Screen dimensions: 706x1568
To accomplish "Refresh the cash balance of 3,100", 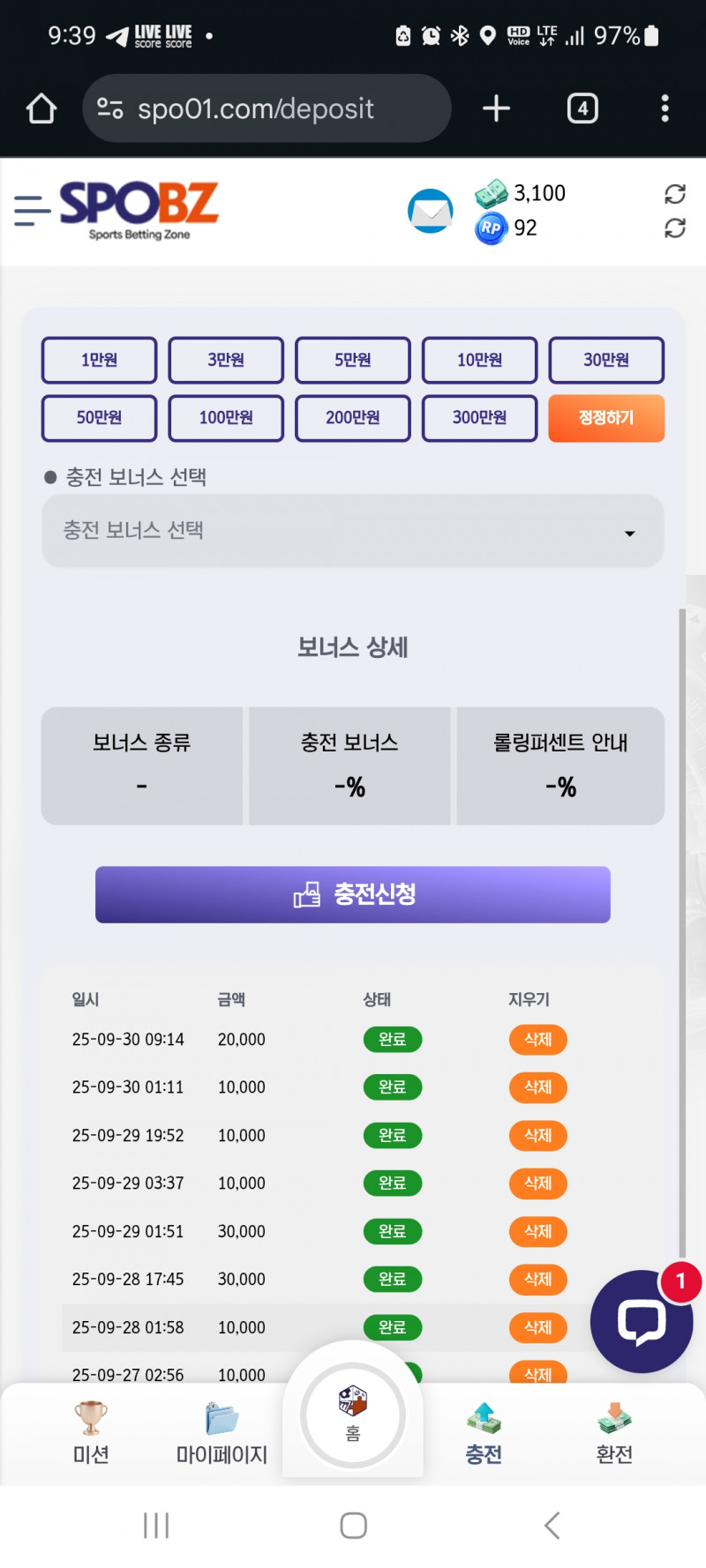I will click(x=675, y=194).
